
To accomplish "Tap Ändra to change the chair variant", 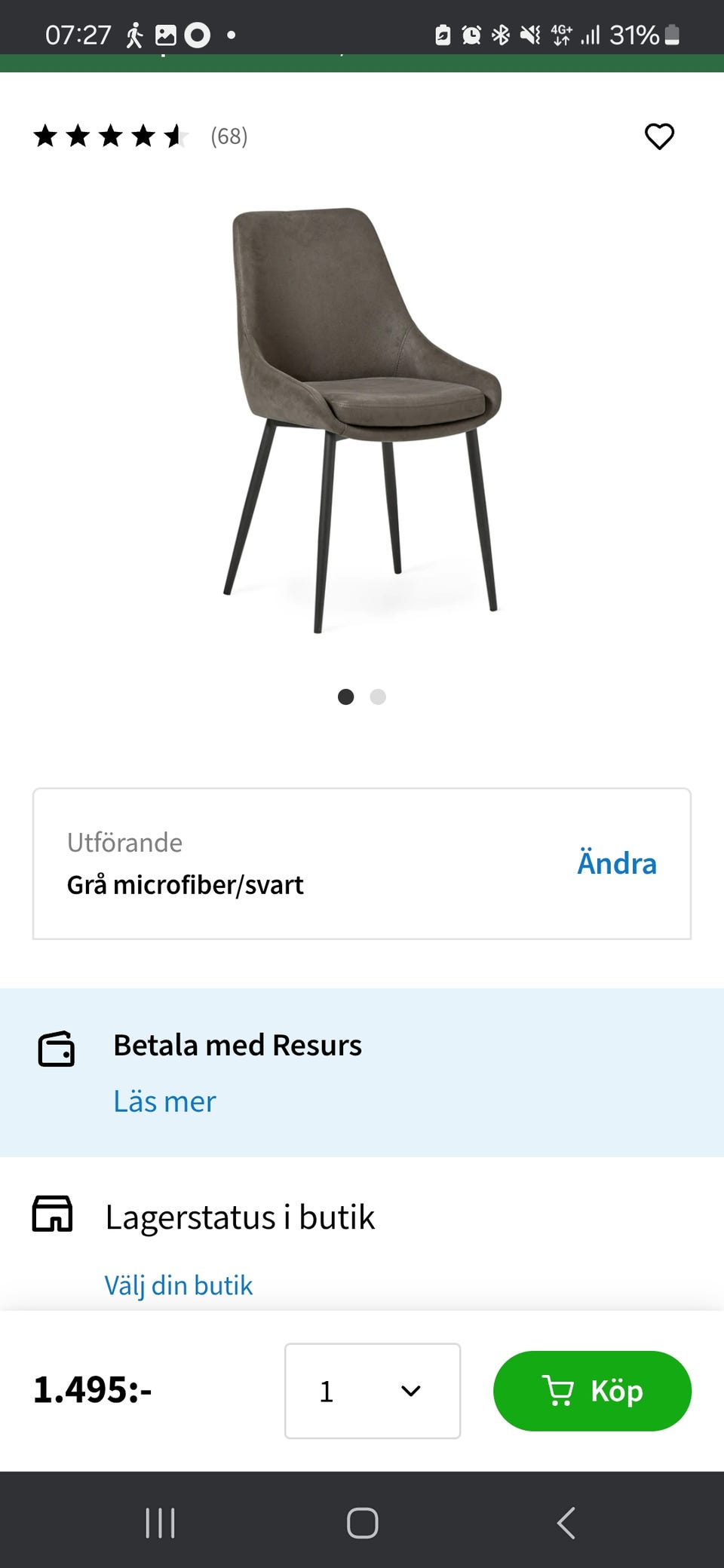I will click(x=617, y=863).
